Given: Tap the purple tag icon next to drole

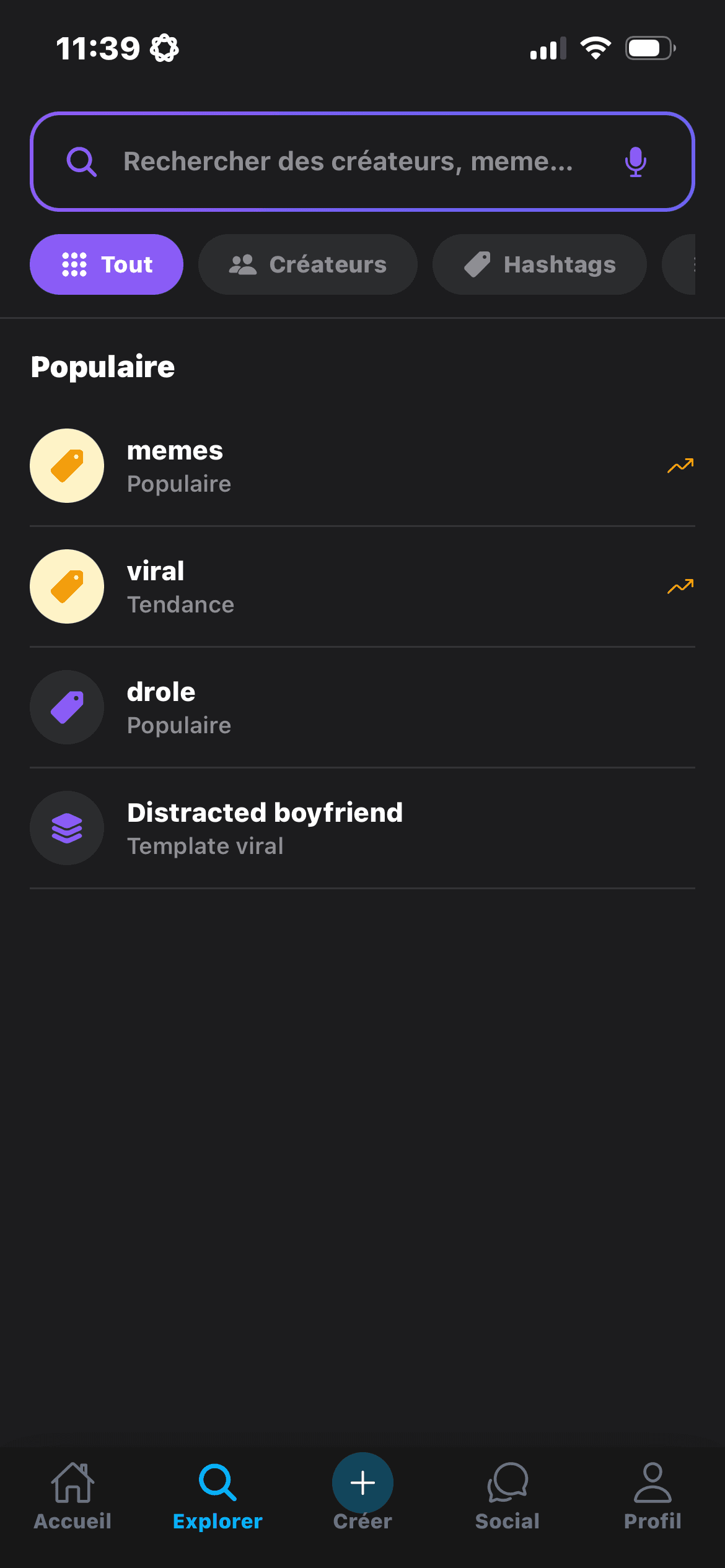Looking at the screenshot, I should 66,707.
